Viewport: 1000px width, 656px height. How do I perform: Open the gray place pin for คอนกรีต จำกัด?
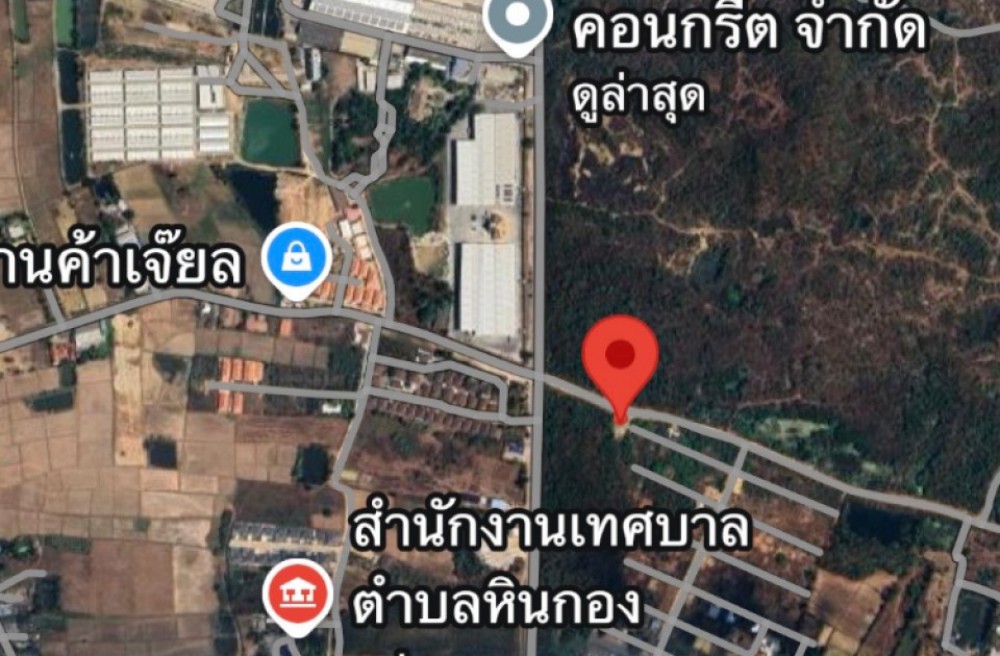518,20
